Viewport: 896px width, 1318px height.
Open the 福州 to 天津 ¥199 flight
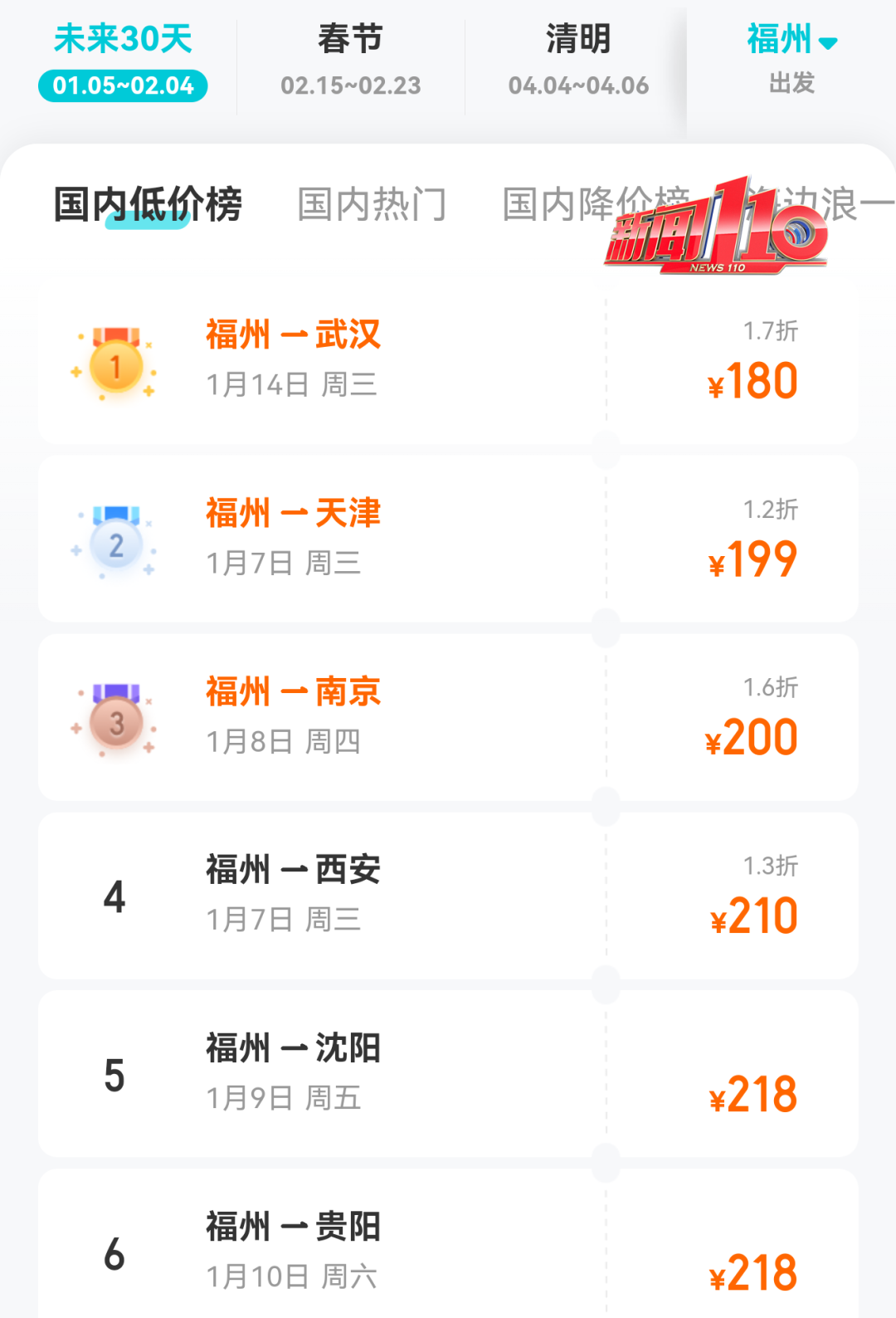point(448,538)
